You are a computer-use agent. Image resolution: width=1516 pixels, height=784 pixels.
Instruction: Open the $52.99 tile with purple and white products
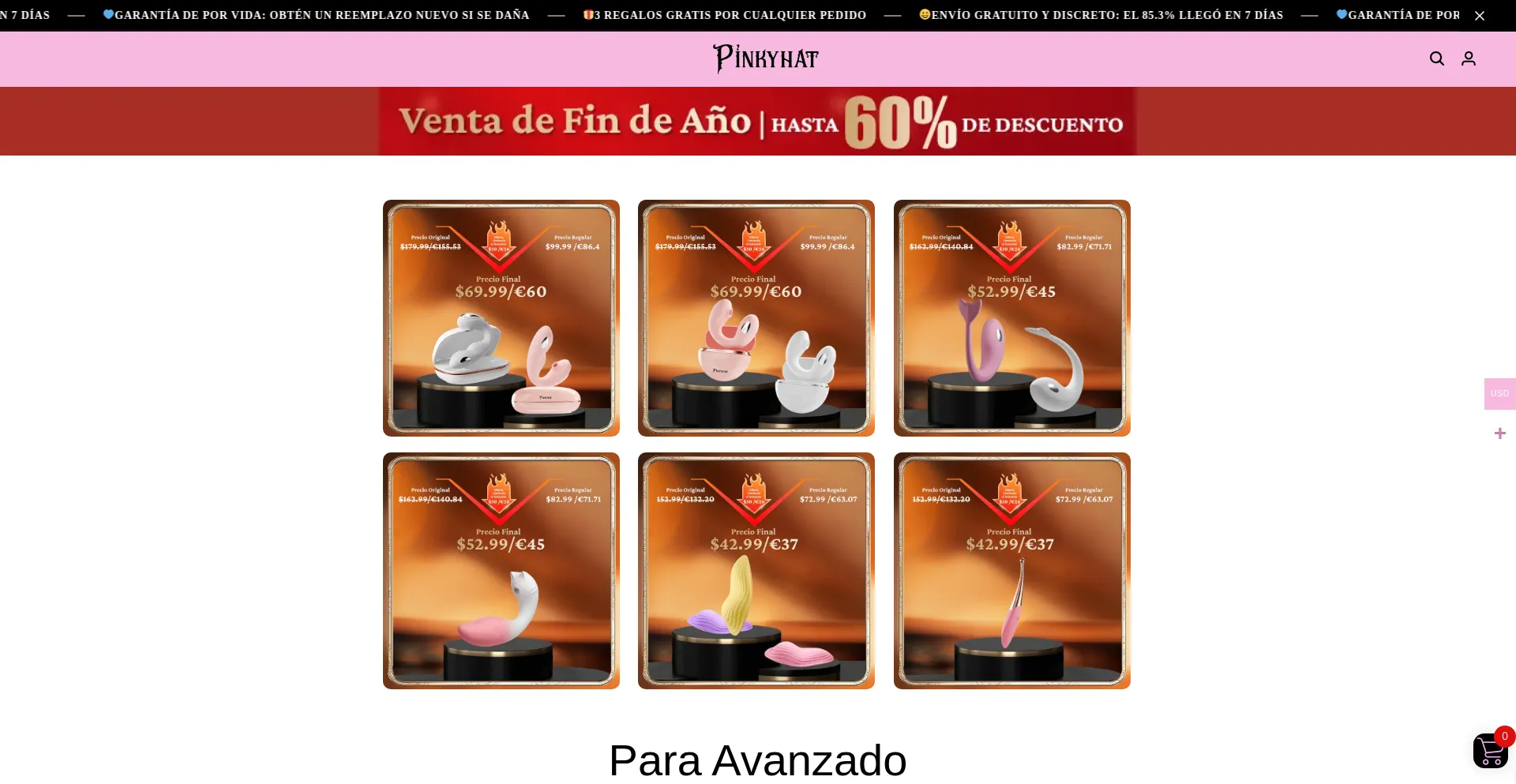point(1011,318)
